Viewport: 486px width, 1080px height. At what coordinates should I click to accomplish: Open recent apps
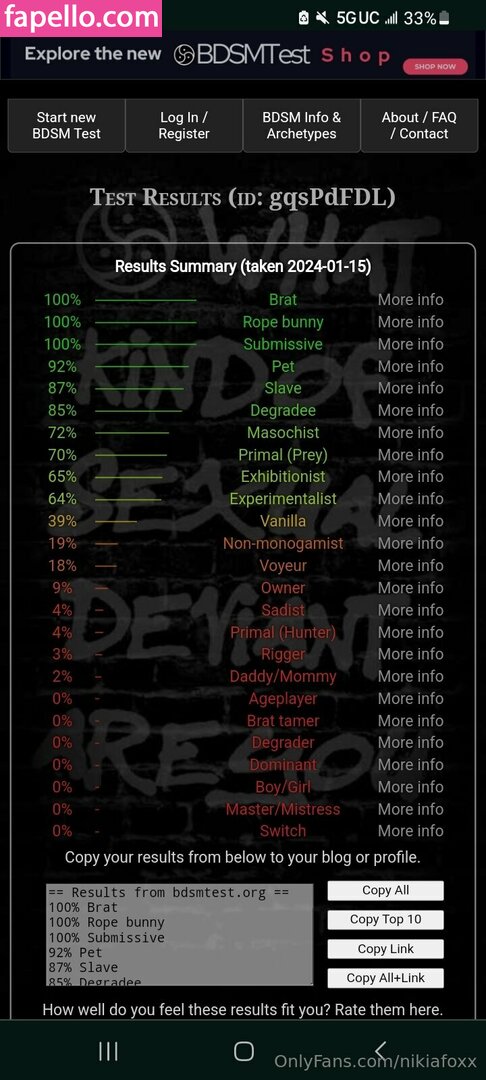pyautogui.click(x=108, y=1051)
